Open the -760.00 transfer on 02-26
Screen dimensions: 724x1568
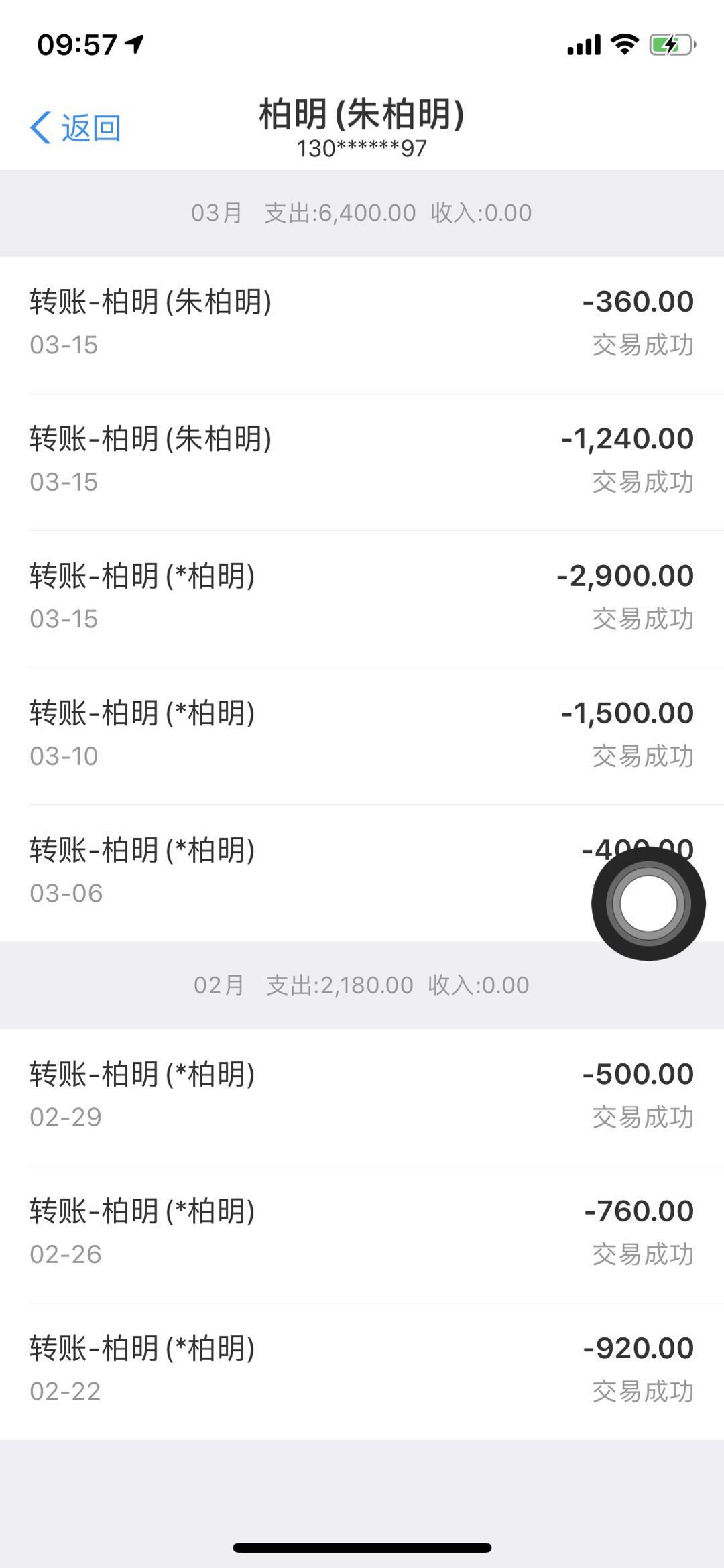[x=362, y=1232]
